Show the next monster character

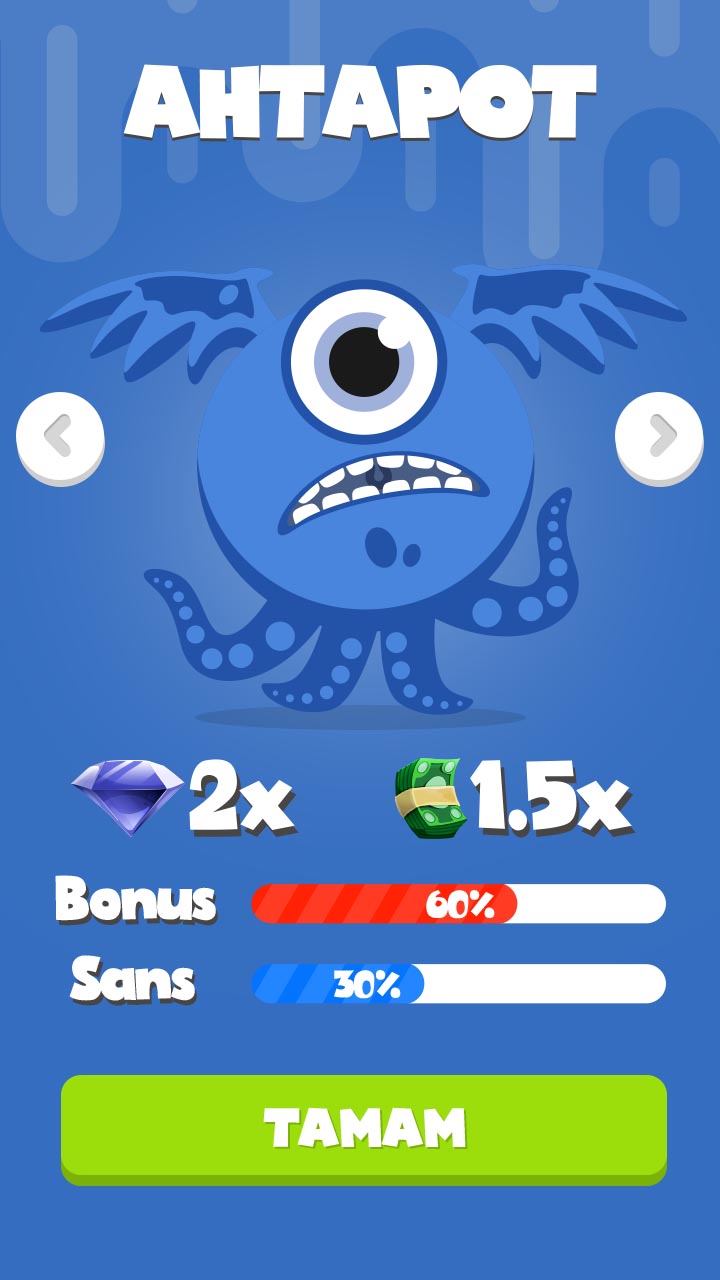(659, 437)
